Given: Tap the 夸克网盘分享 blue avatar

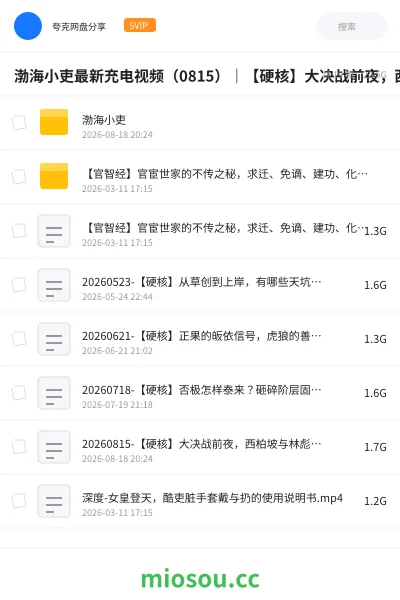Looking at the screenshot, I should [28, 26].
